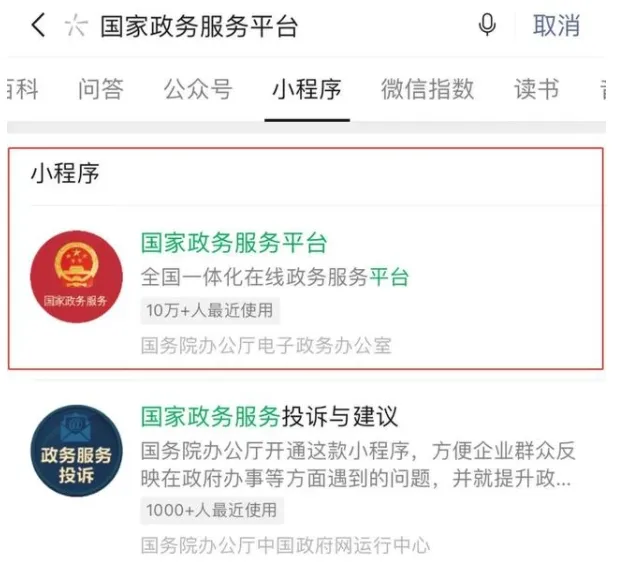
Task: Switch to the 读书 tab
Action: [x=536, y=89]
